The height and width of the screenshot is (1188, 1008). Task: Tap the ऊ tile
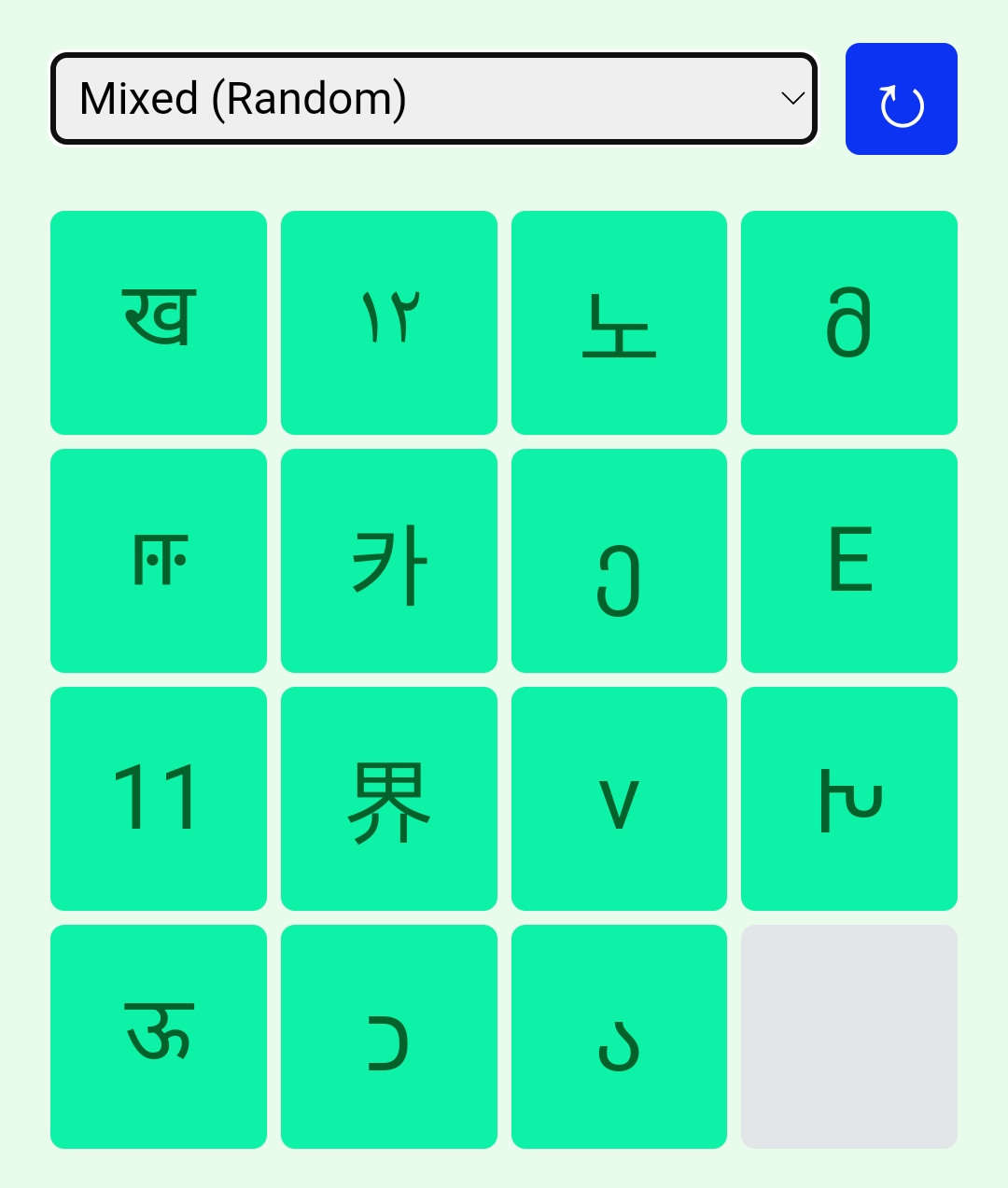coord(159,1037)
